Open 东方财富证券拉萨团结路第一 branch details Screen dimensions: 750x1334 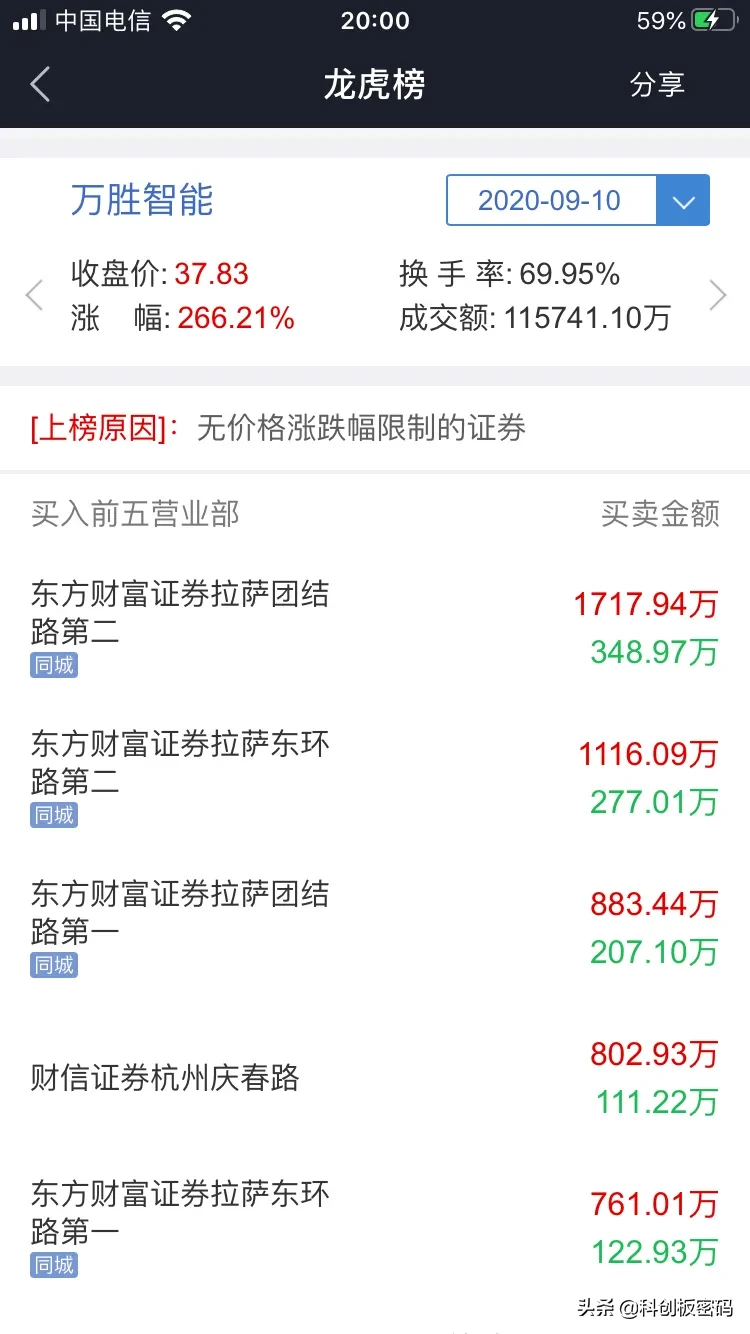point(375,928)
